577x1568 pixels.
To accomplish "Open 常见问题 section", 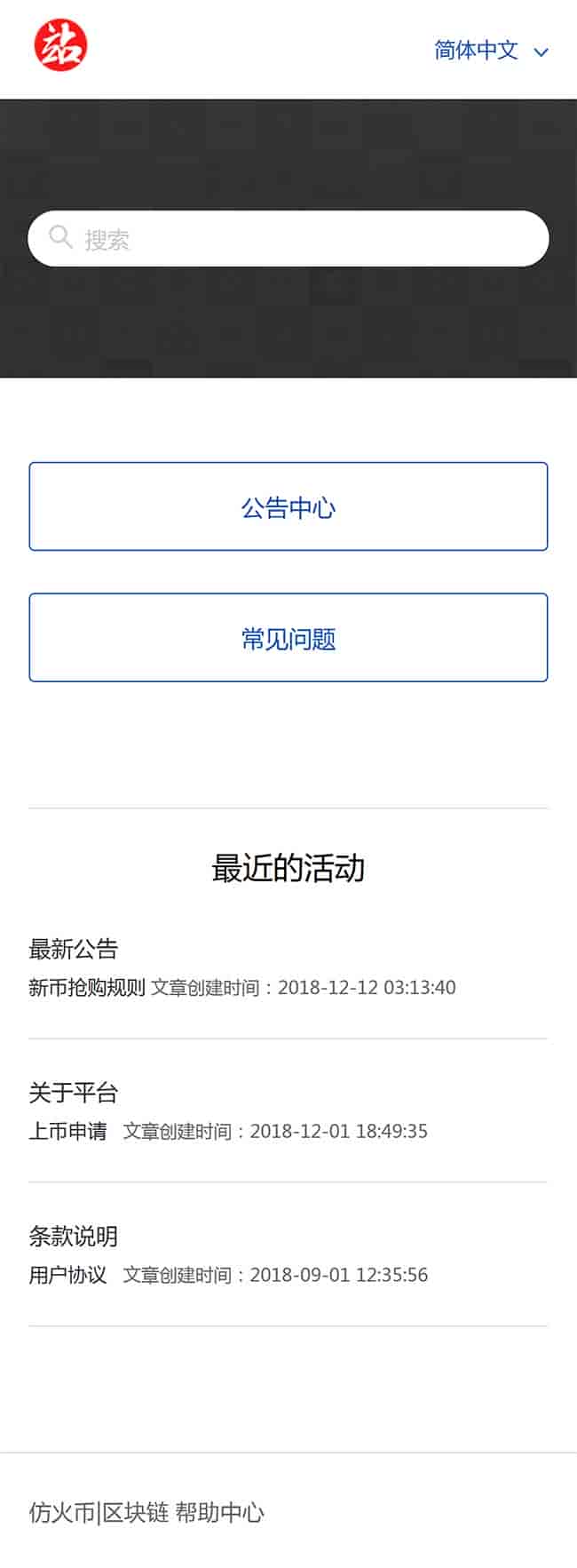I will (288, 639).
